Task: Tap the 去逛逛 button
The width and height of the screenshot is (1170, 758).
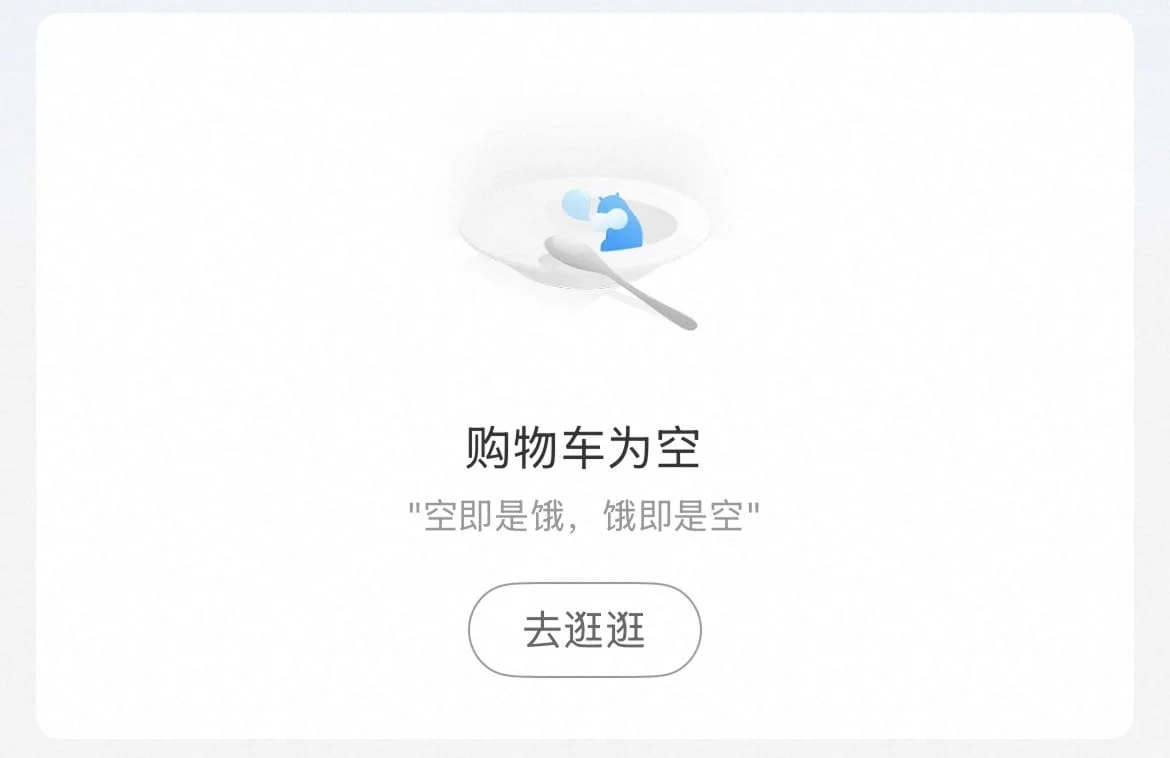Action: (x=585, y=631)
